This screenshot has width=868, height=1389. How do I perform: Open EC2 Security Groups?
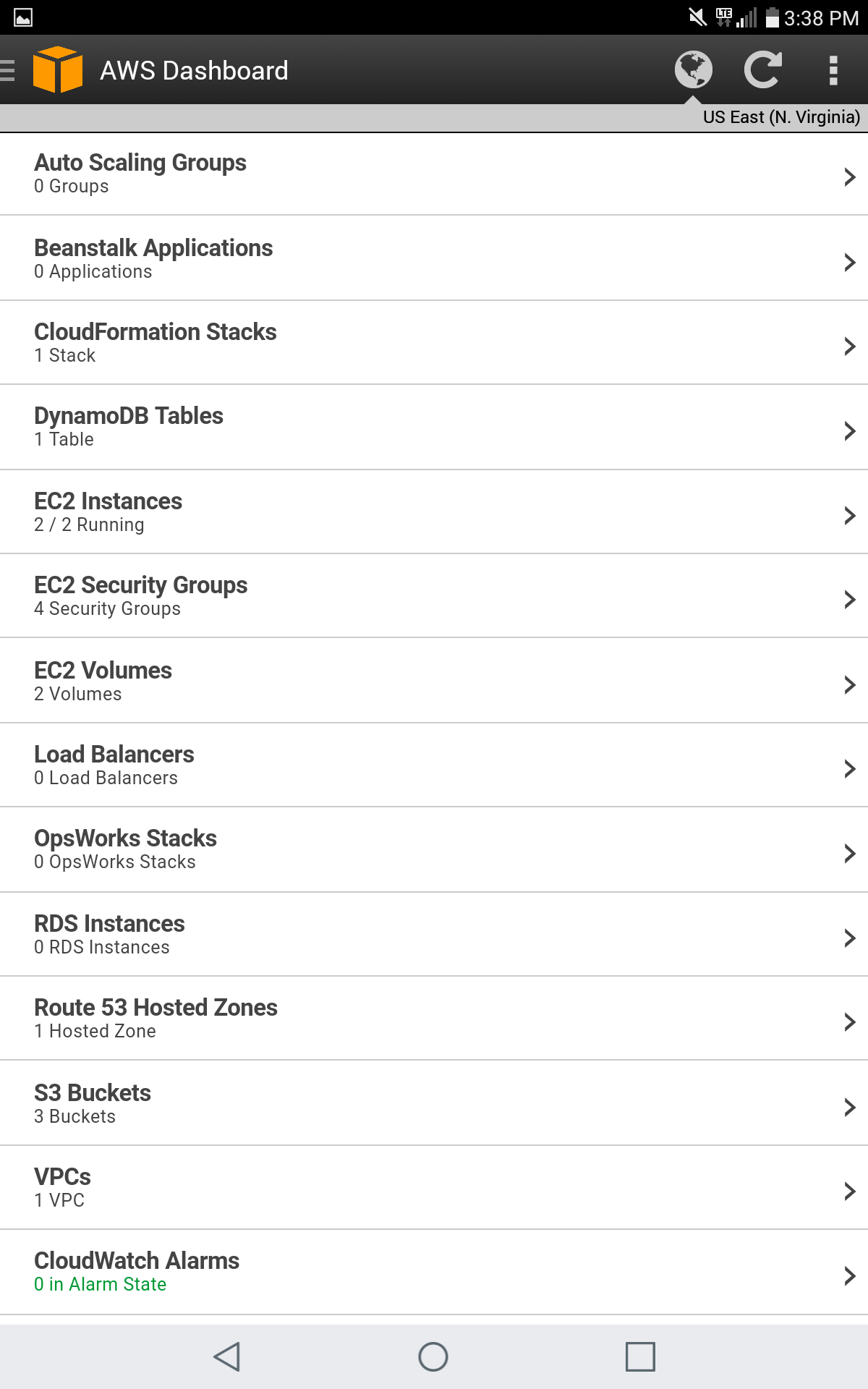[x=434, y=596]
